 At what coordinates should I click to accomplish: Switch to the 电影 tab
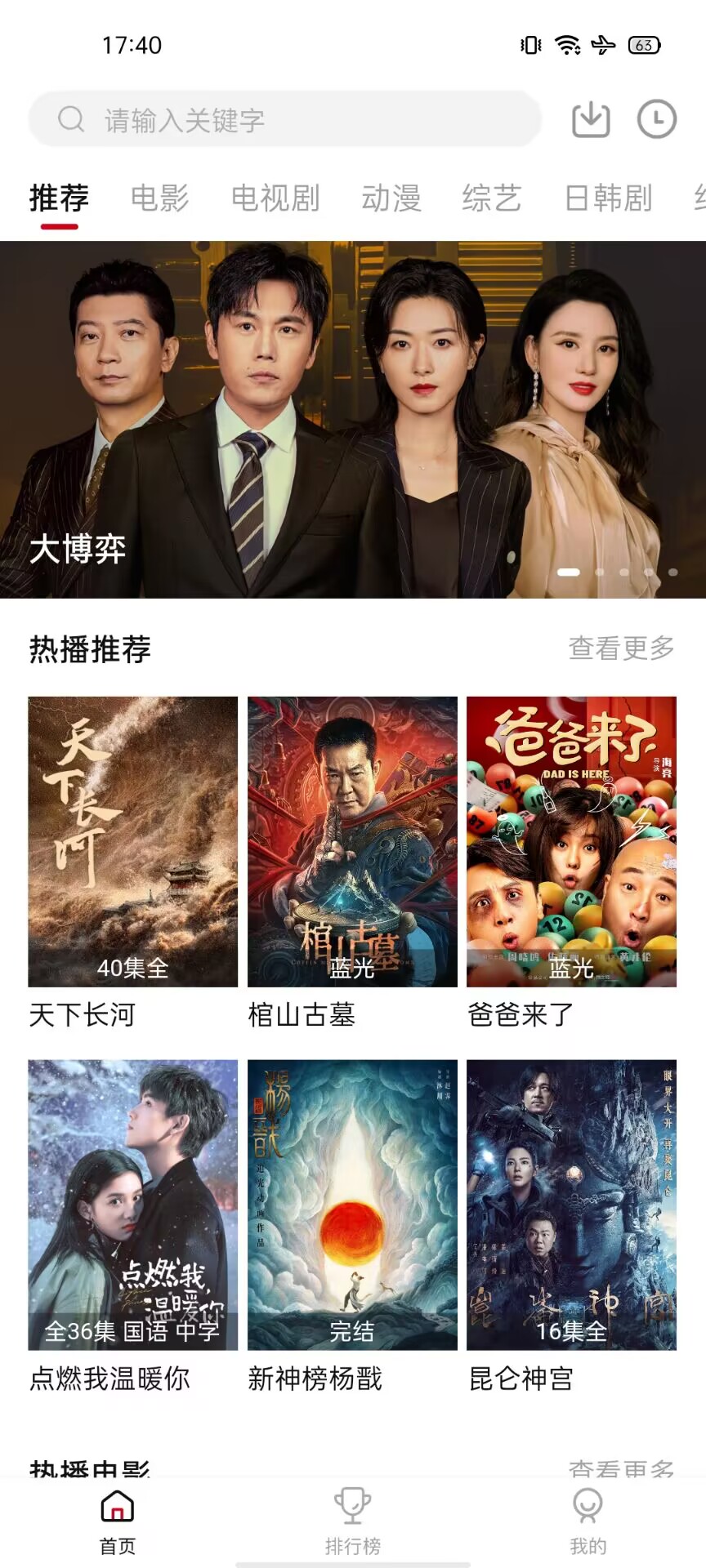point(159,198)
